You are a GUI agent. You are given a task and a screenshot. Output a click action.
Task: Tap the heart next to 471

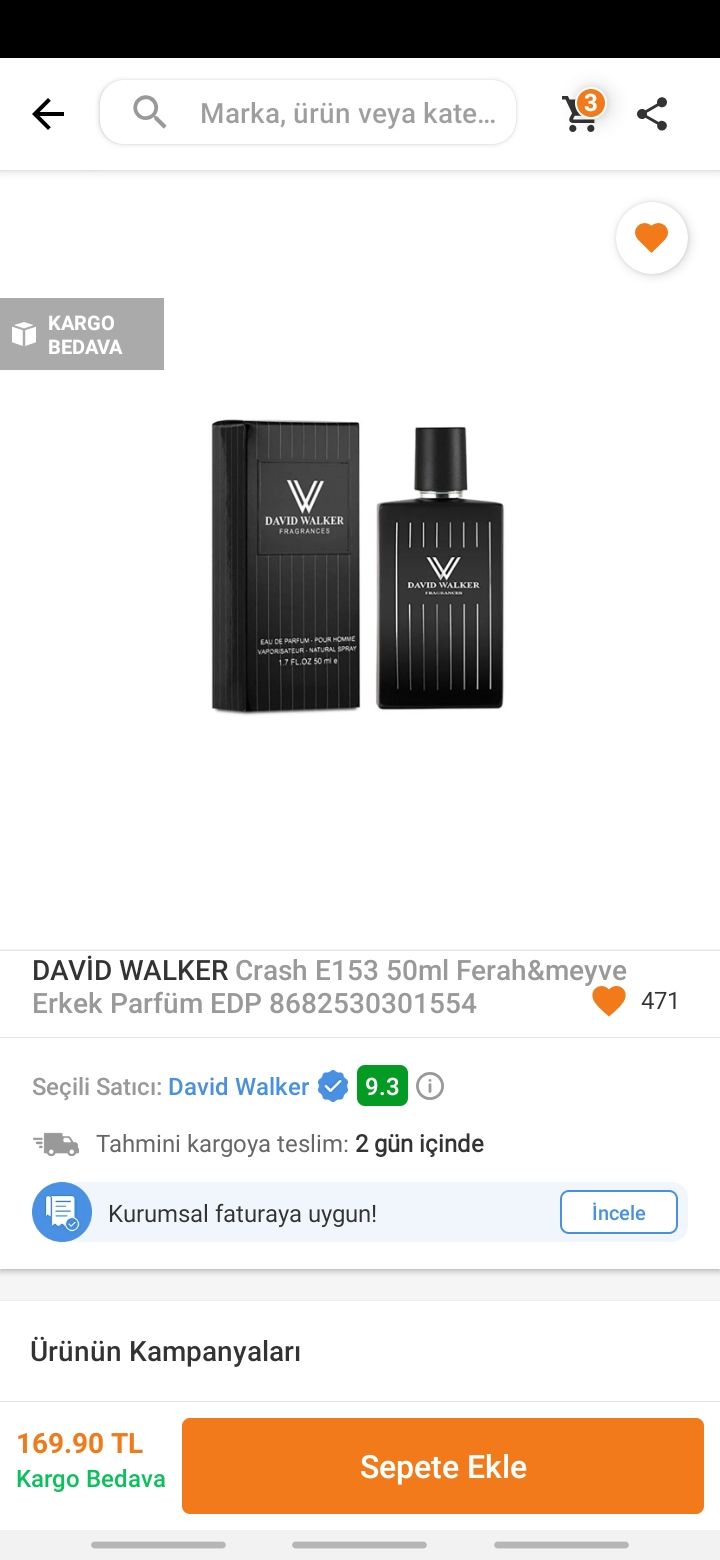tap(609, 1001)
